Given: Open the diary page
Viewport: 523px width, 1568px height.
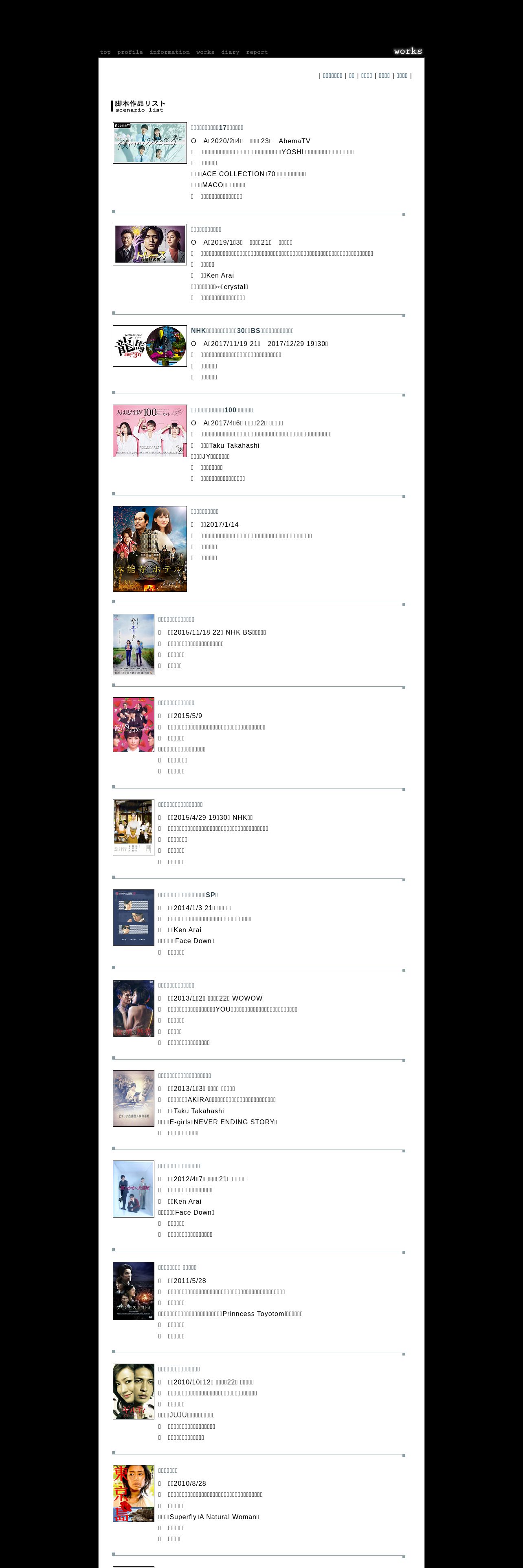Looking at the screenshot, I should click(230, 53).
